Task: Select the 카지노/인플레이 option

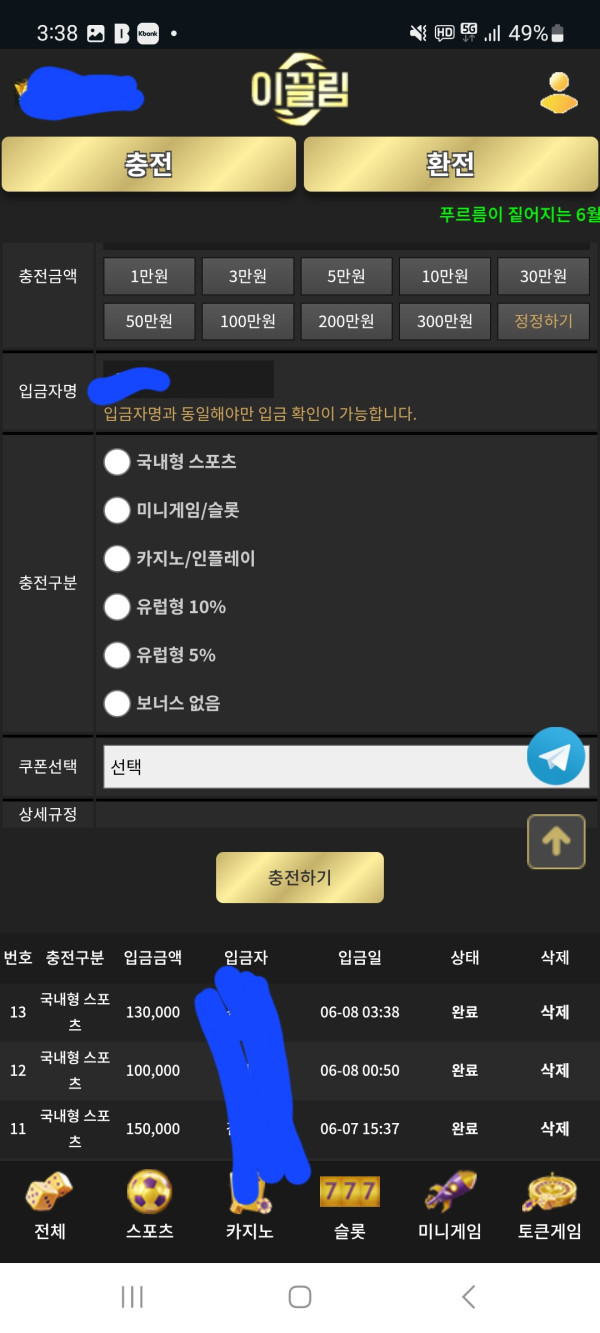Action: 118,558
